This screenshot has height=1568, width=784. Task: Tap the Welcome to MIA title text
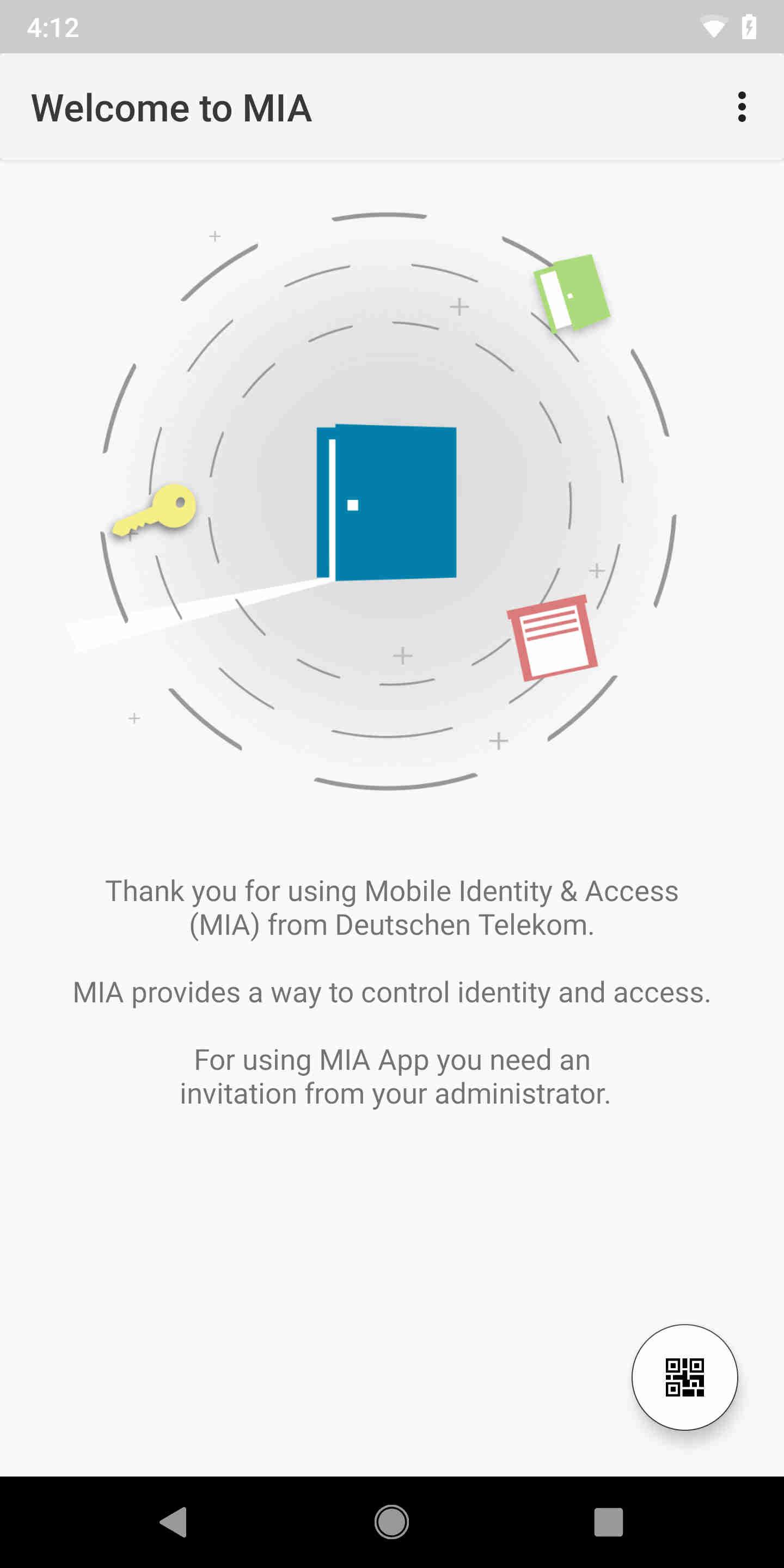[x=171, y=108]
